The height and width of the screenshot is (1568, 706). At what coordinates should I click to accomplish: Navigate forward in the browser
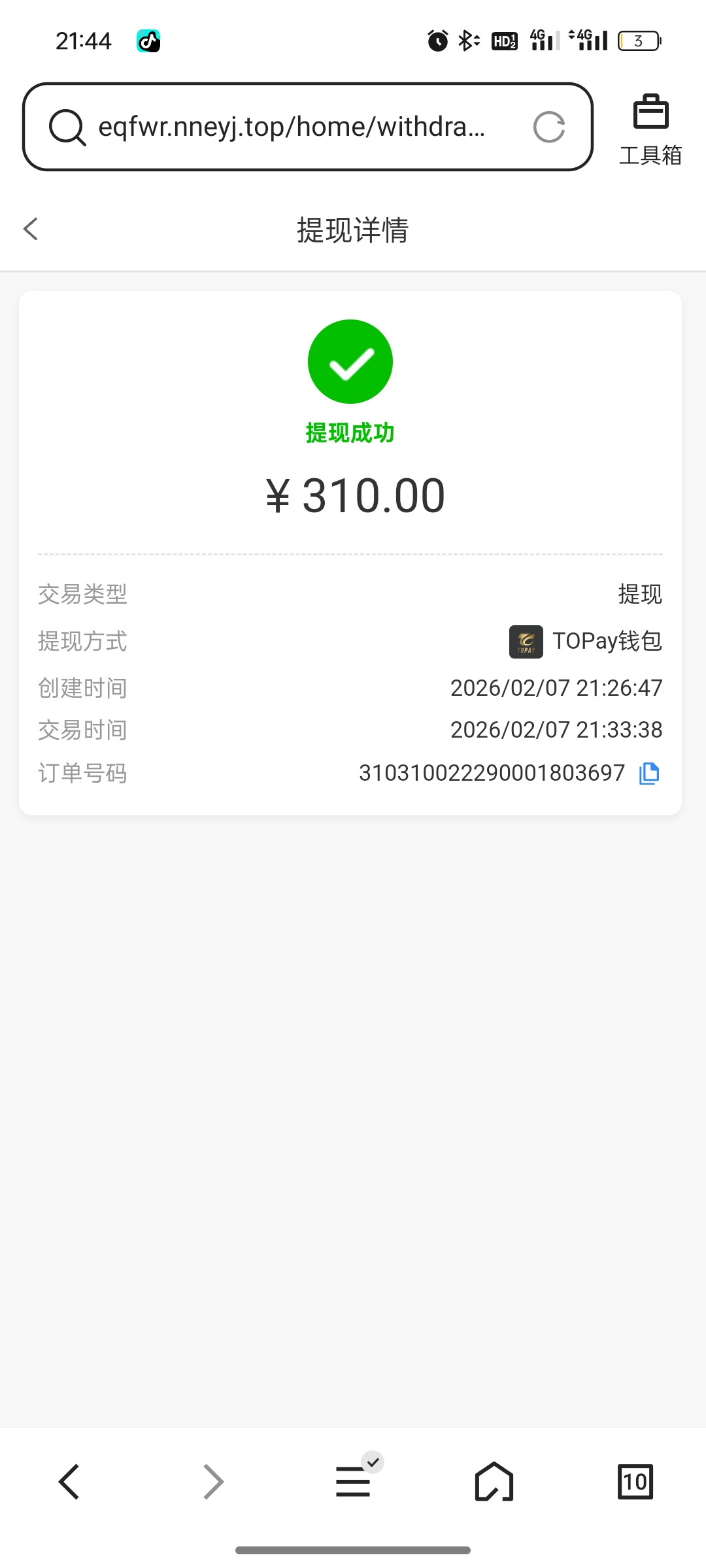pos(213,1482)
